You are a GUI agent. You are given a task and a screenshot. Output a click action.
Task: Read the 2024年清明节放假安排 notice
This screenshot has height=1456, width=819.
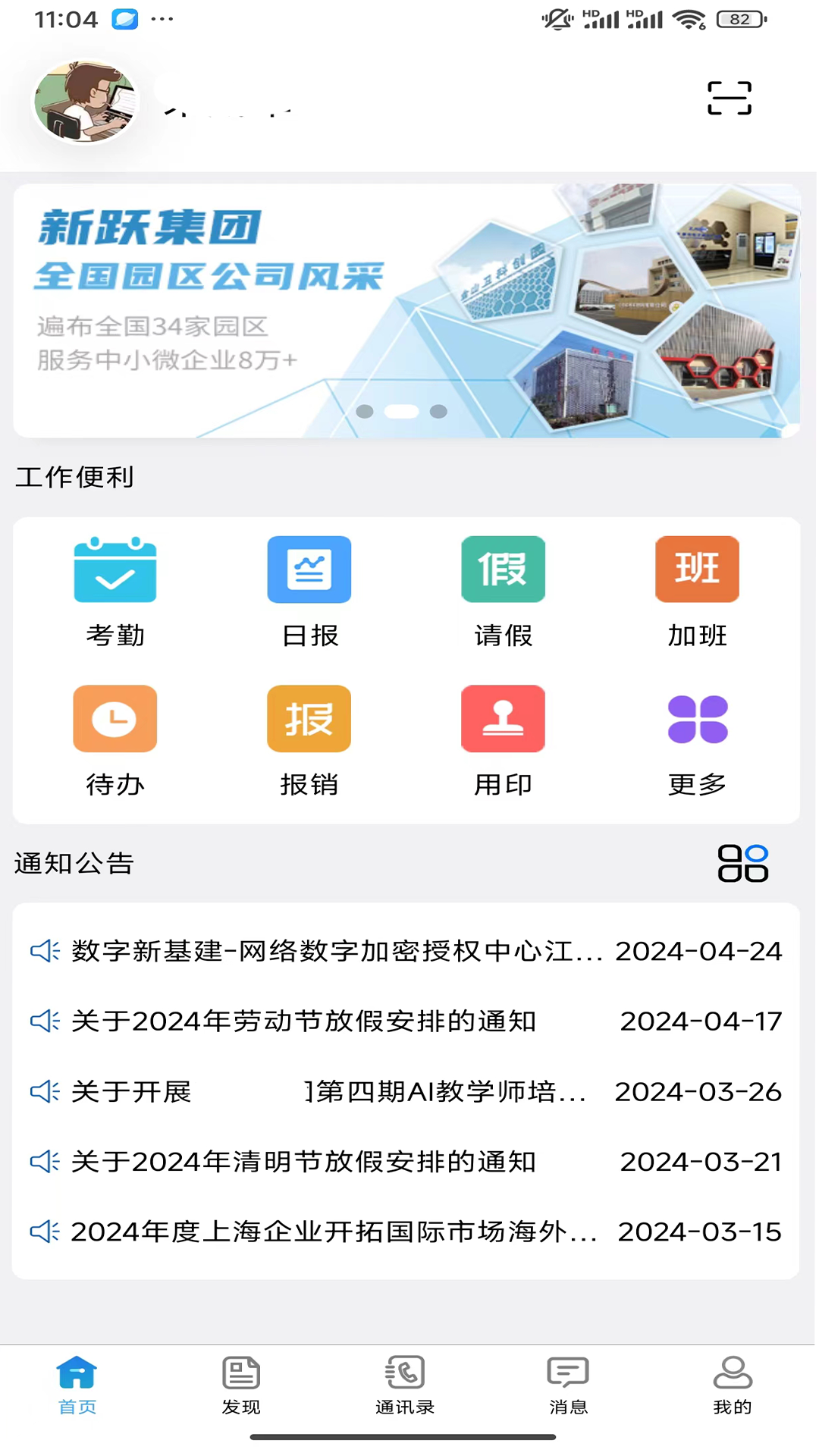(303, 1162)
